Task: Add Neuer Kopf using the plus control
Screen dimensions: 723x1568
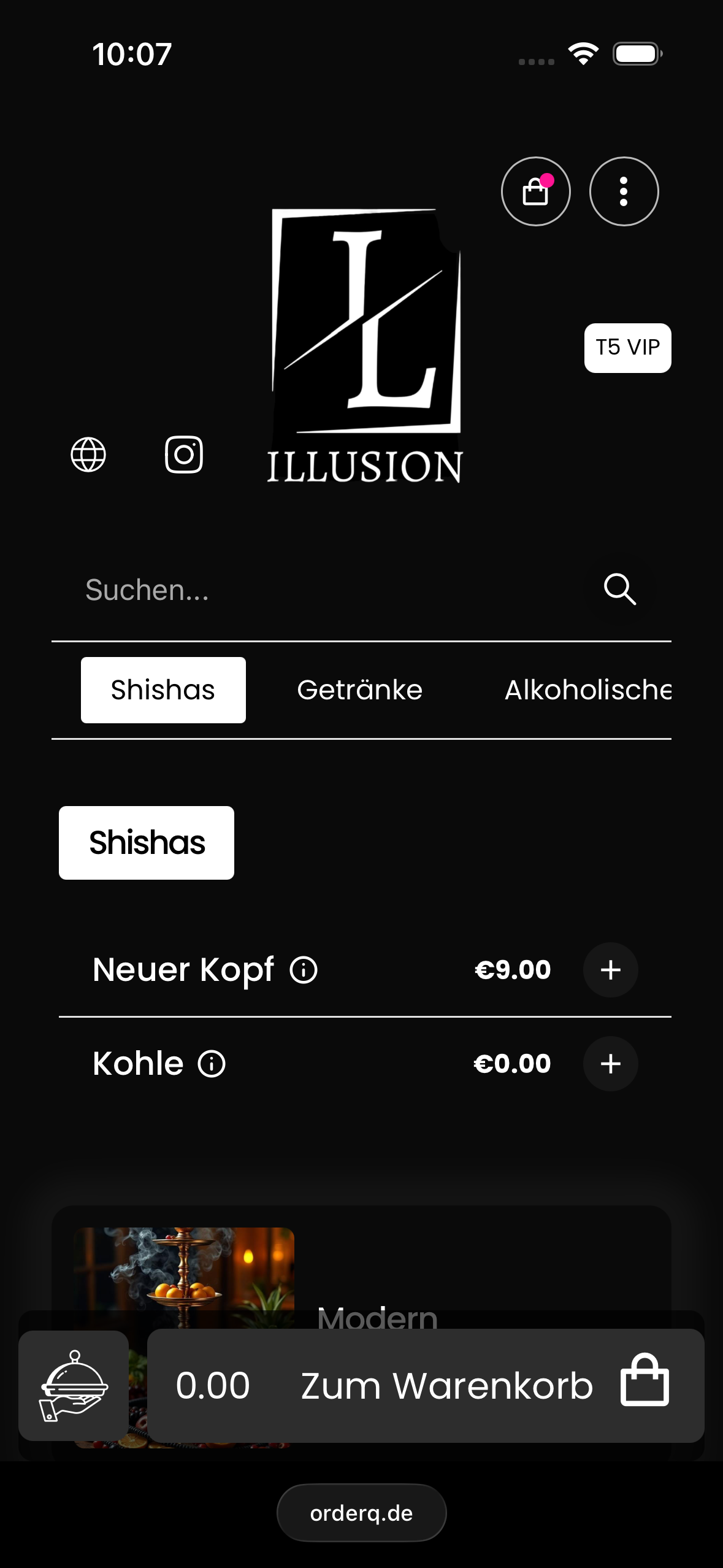Action: 610,970
